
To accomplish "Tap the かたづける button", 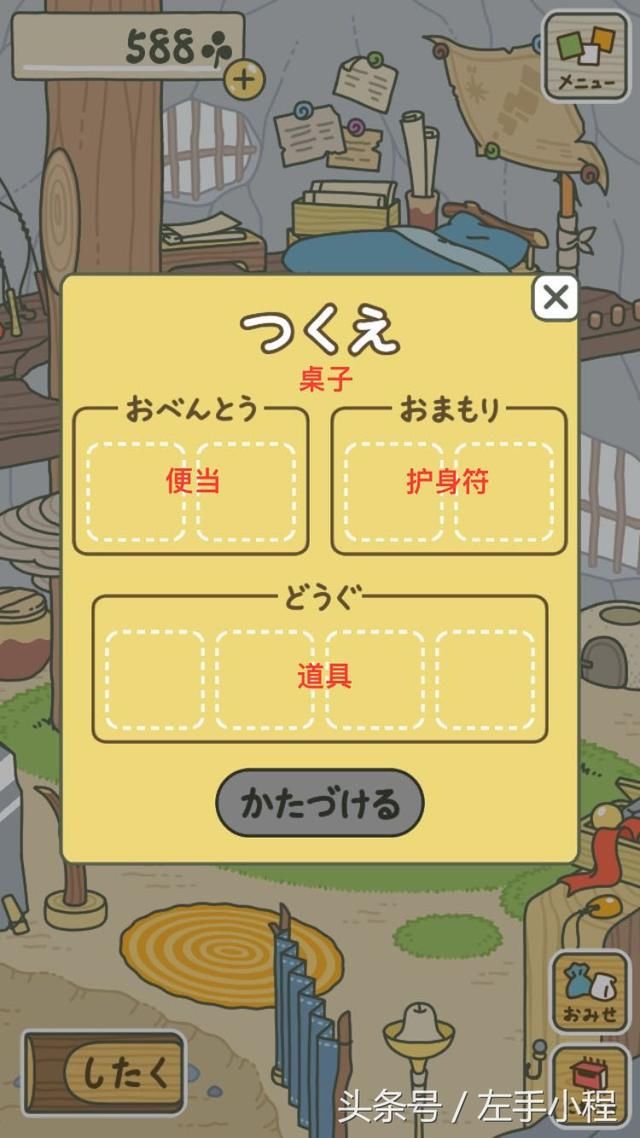I will click(x=320, y=803).
